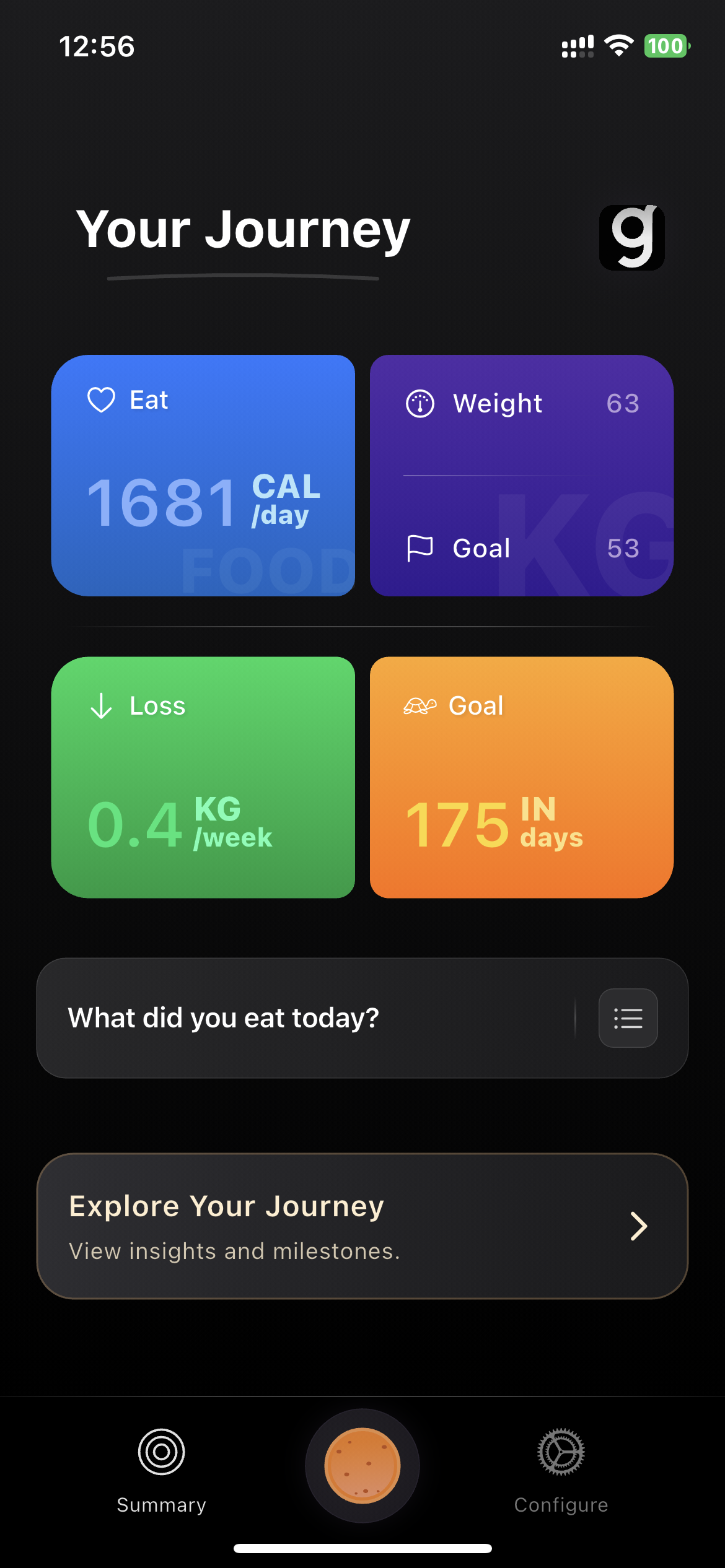
Task: Open the Goal in days card
Action: pos(521,777)
